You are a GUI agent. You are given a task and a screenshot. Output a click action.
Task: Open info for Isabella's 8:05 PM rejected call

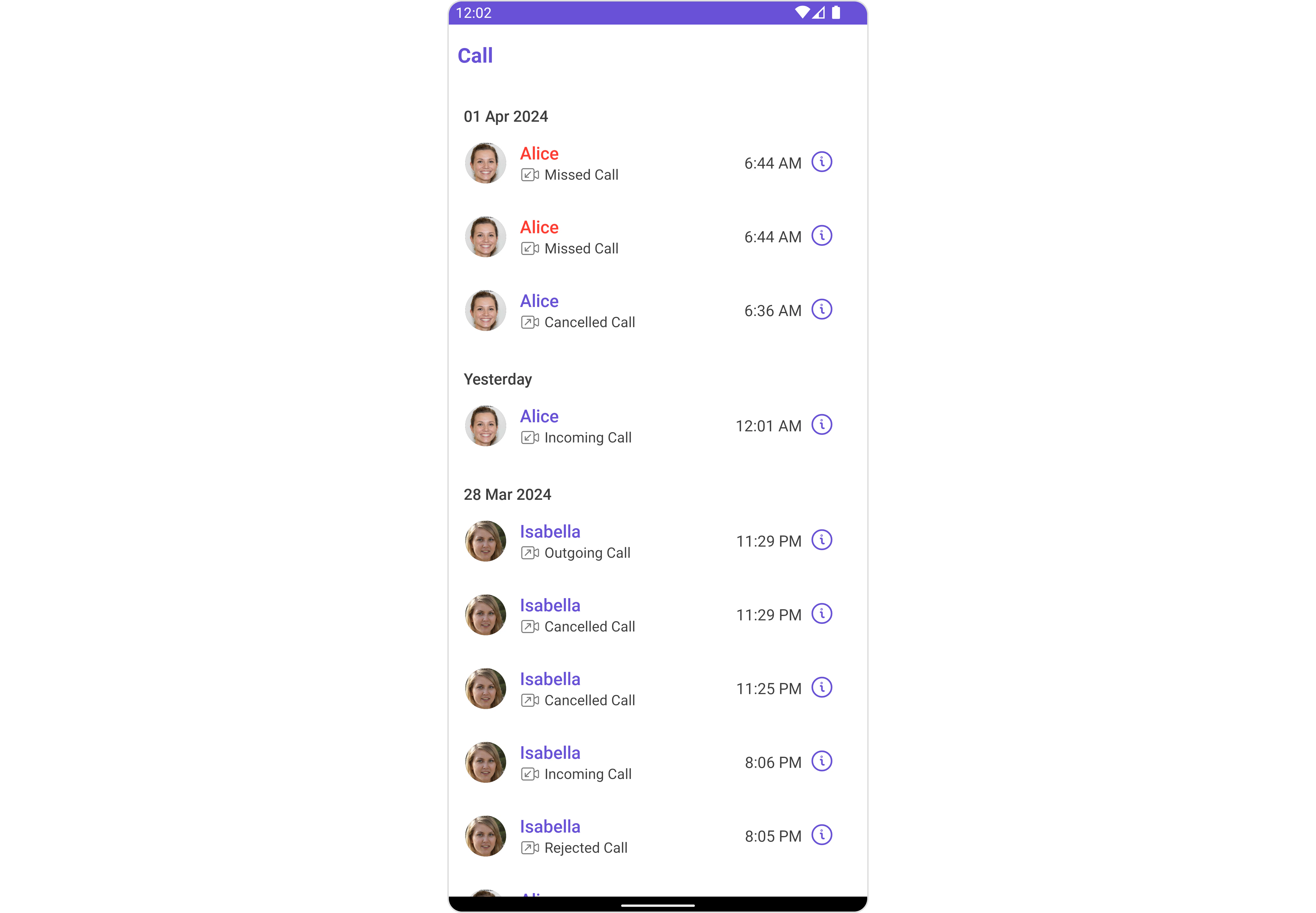click(822, 835)
